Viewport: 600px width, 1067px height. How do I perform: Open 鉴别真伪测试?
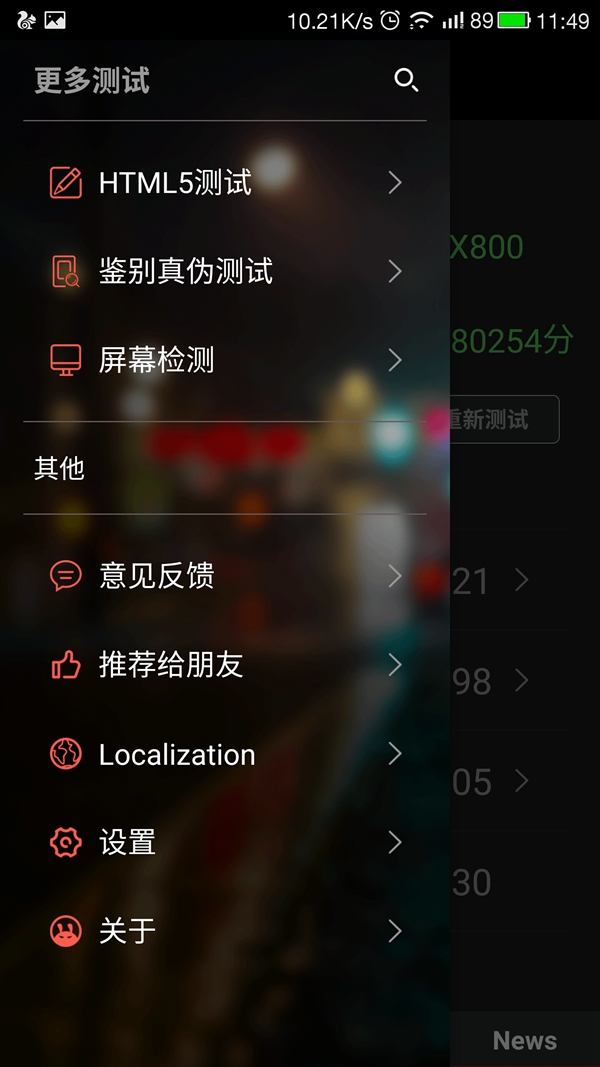point(225,271)
